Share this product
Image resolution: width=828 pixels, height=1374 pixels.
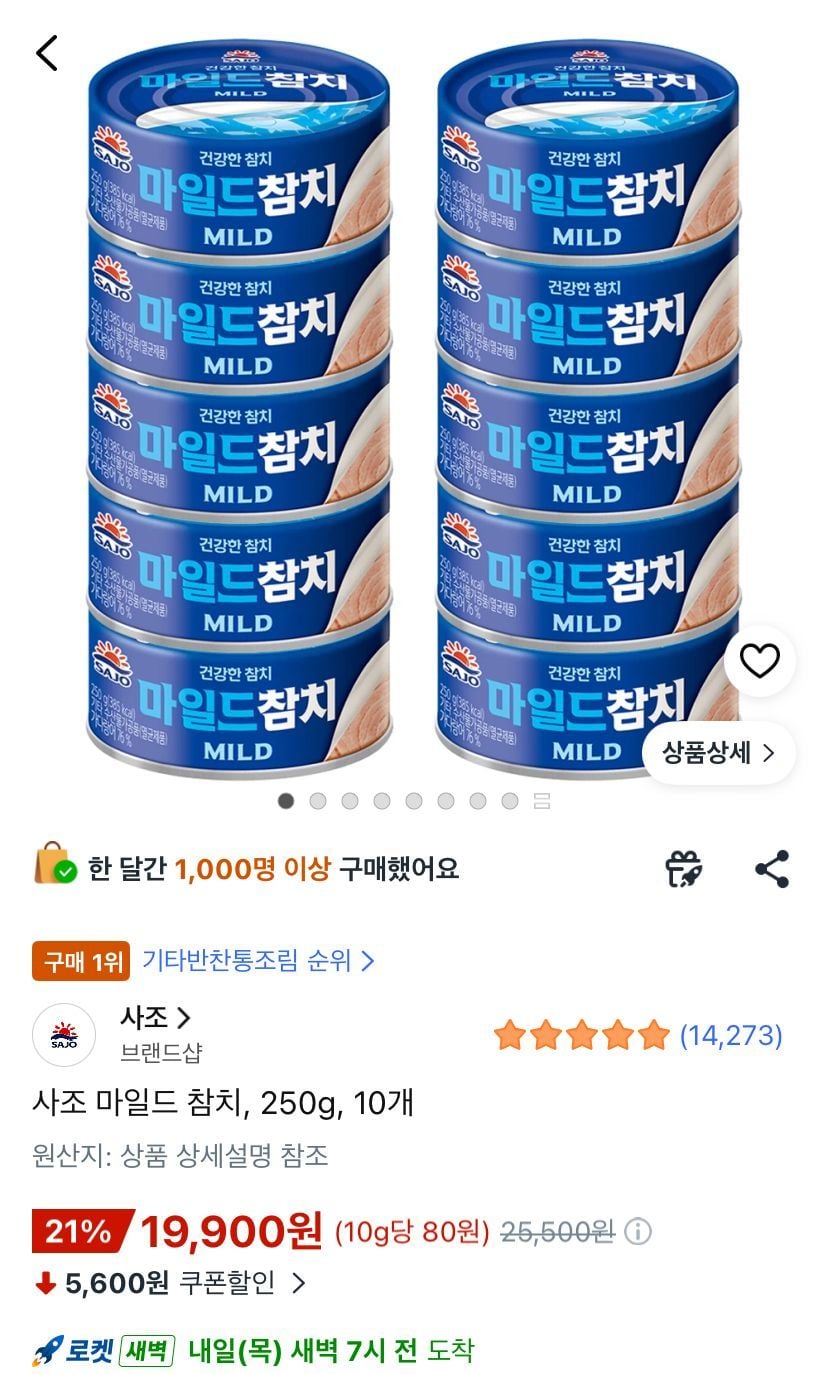coord(772,868)
